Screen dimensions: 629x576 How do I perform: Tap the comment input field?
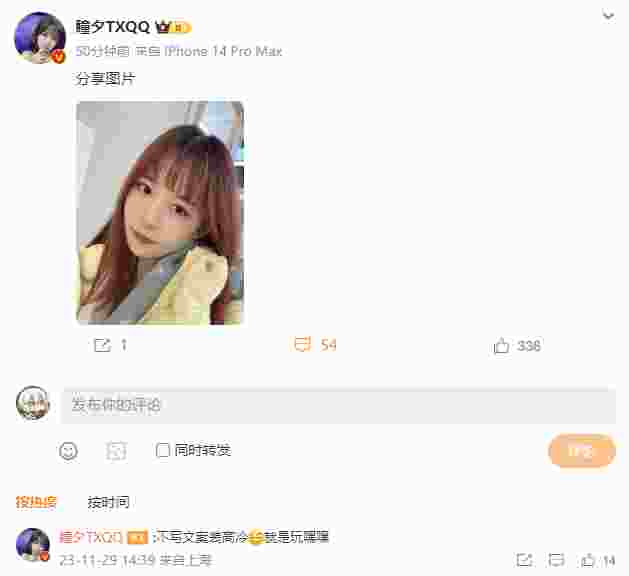pos(337,405)
